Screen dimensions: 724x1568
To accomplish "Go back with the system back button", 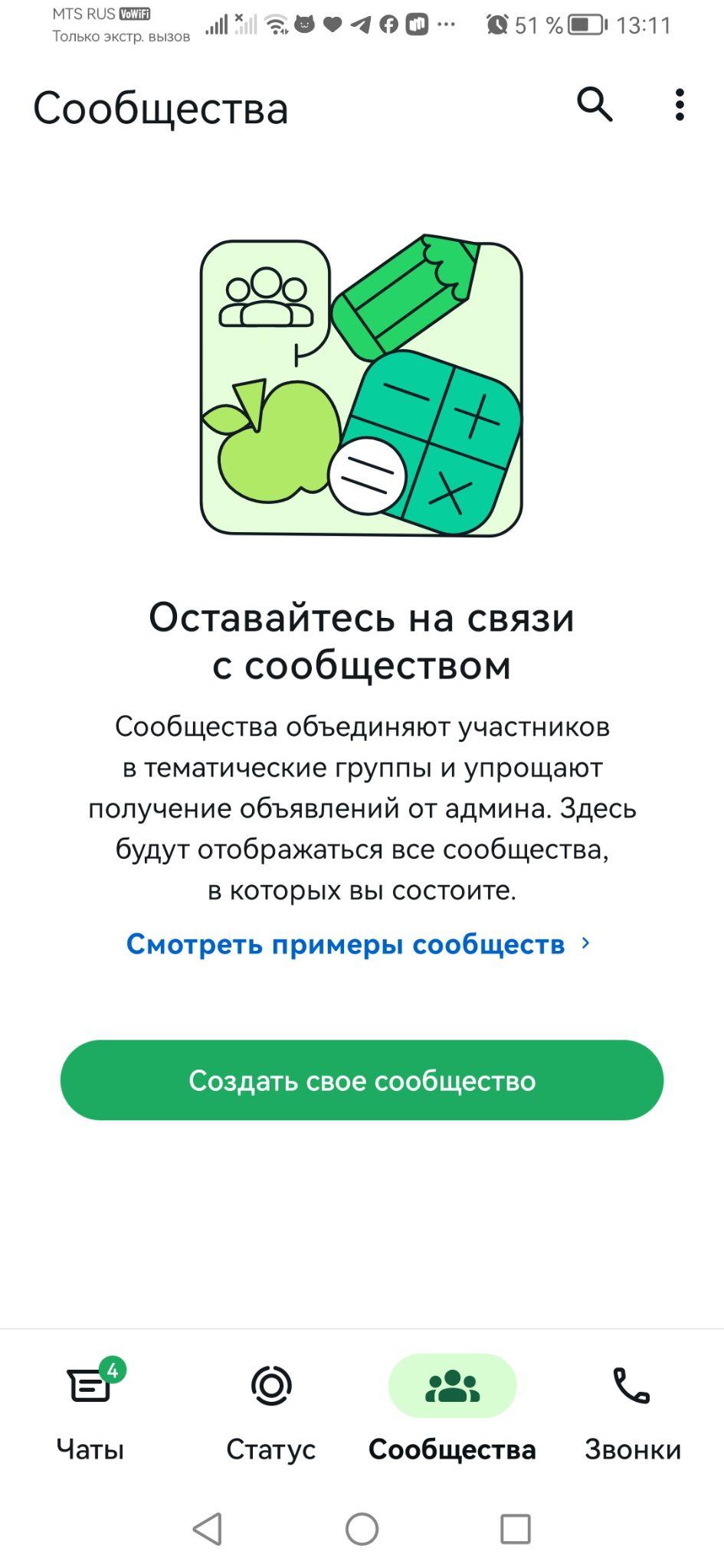I will pyautogui.click(x=208, y=1529).
